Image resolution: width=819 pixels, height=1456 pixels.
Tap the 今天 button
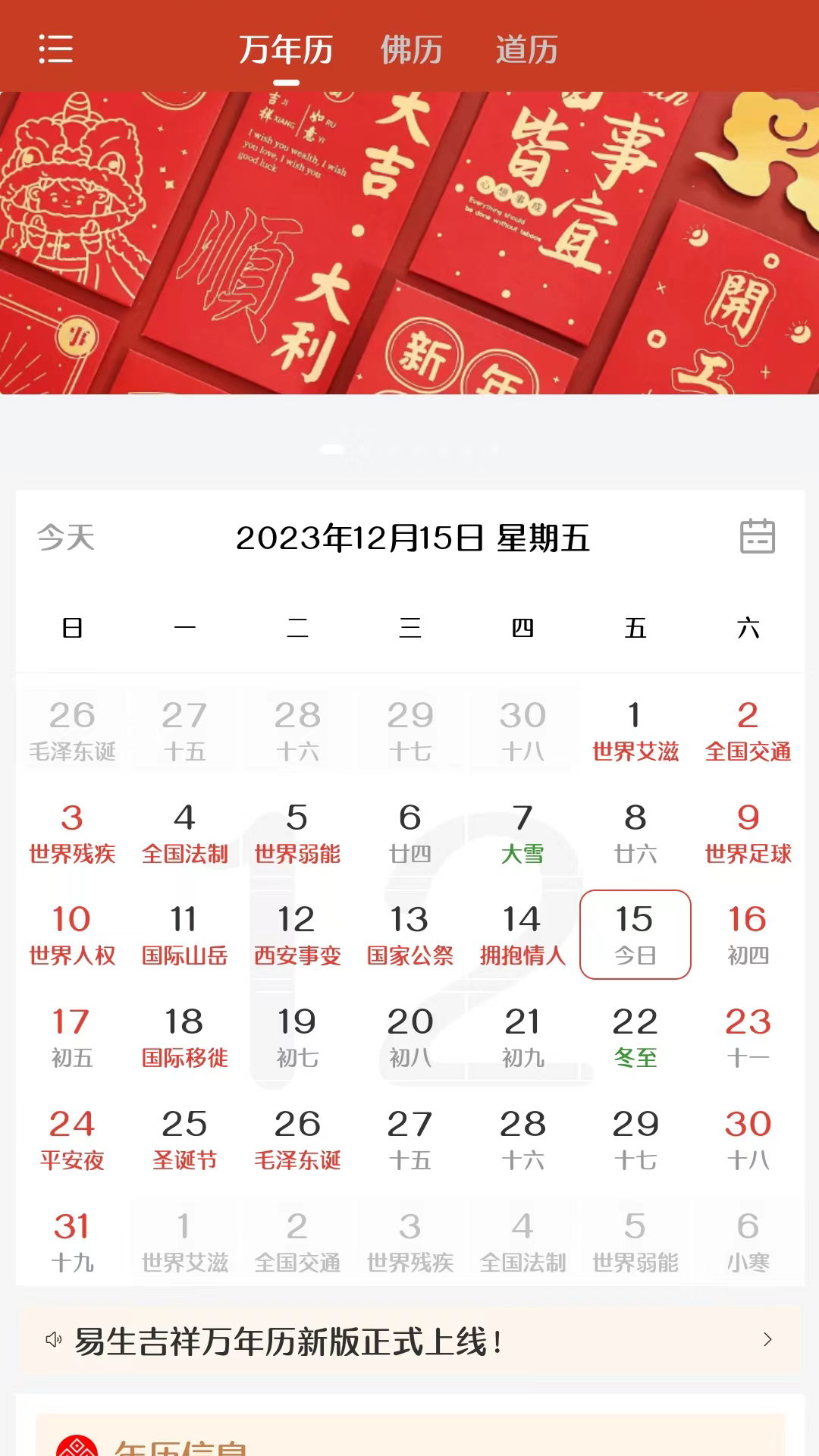point(66,538)
